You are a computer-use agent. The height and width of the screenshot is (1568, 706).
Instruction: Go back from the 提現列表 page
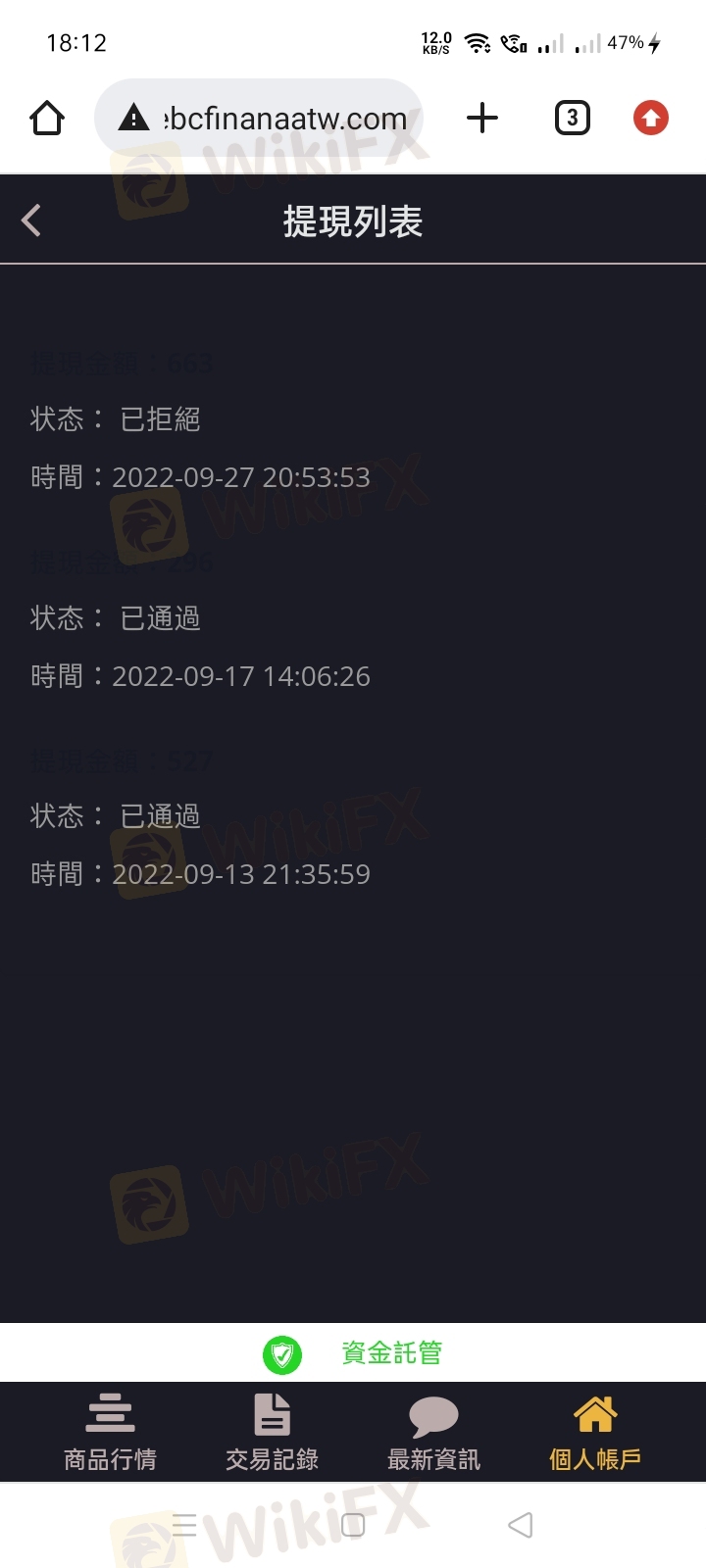coord(31,220)
